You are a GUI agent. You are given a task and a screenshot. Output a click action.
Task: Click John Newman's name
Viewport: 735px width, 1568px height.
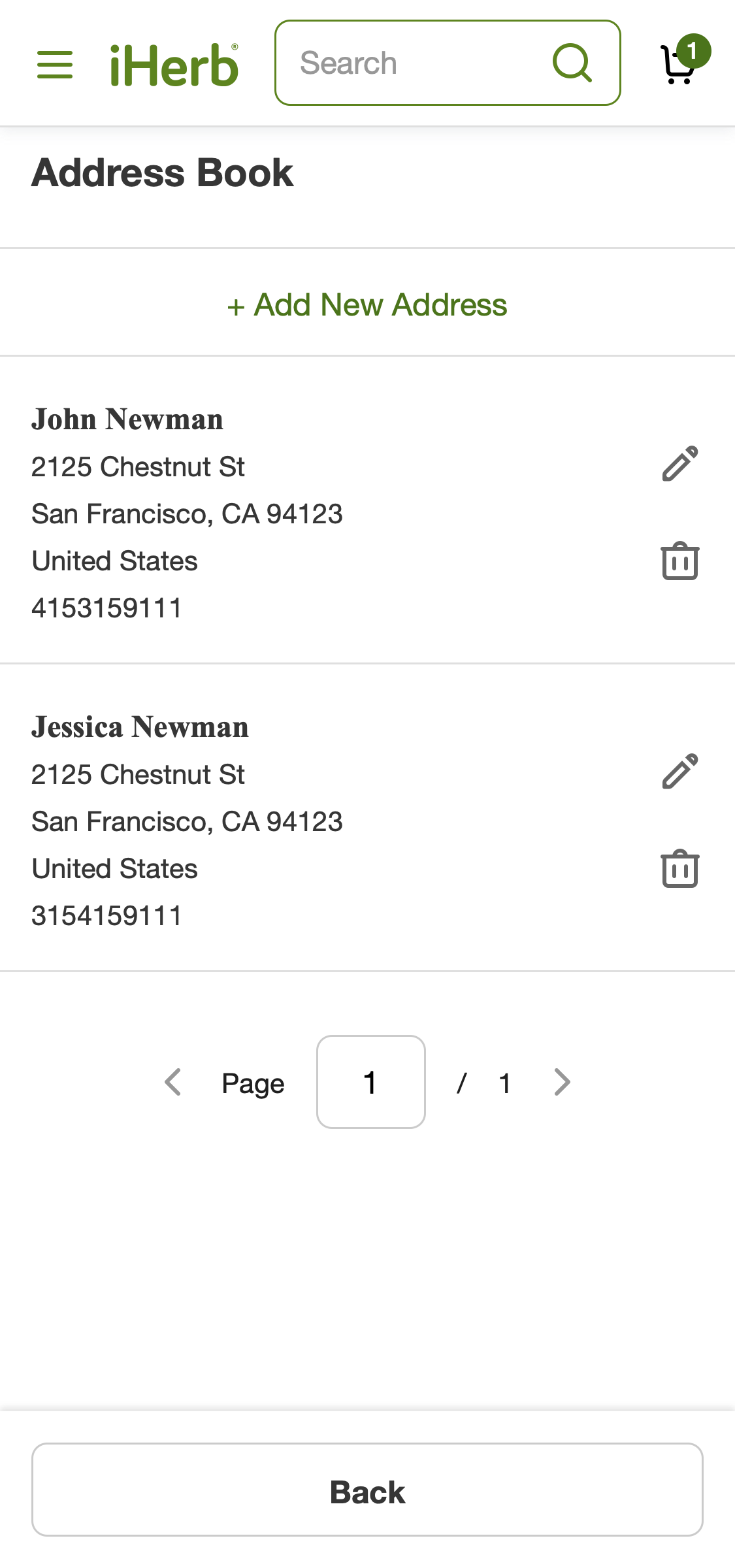tap(127, 419)
